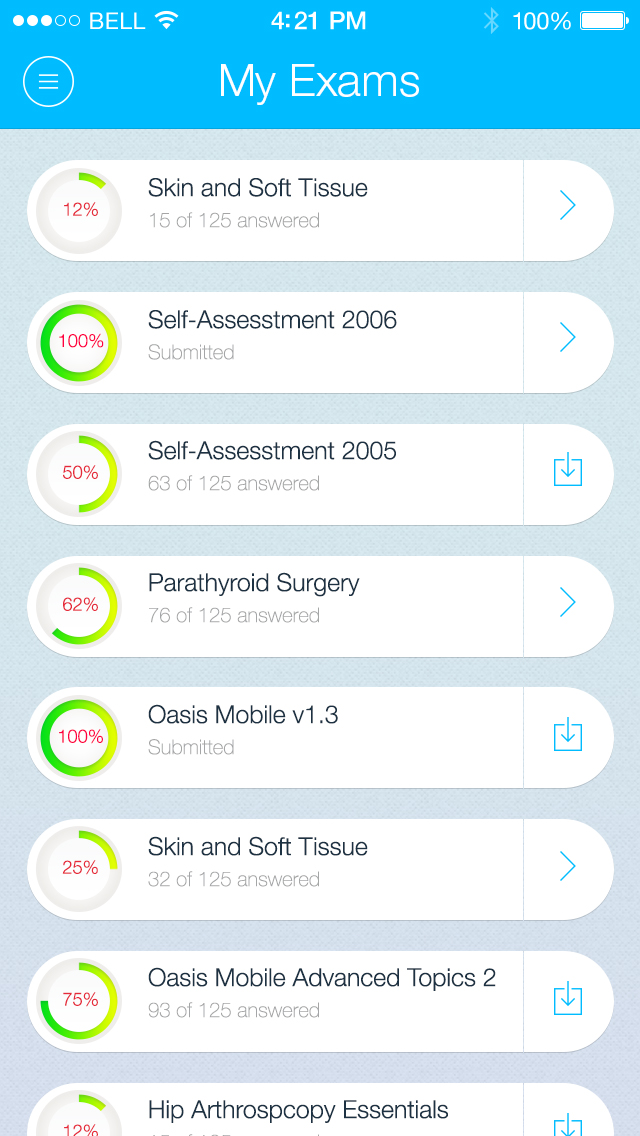Screen dimensions: 640x1136
Task: Download the Oasis Mobile v1.3 exam
Action: click(567, 733)
